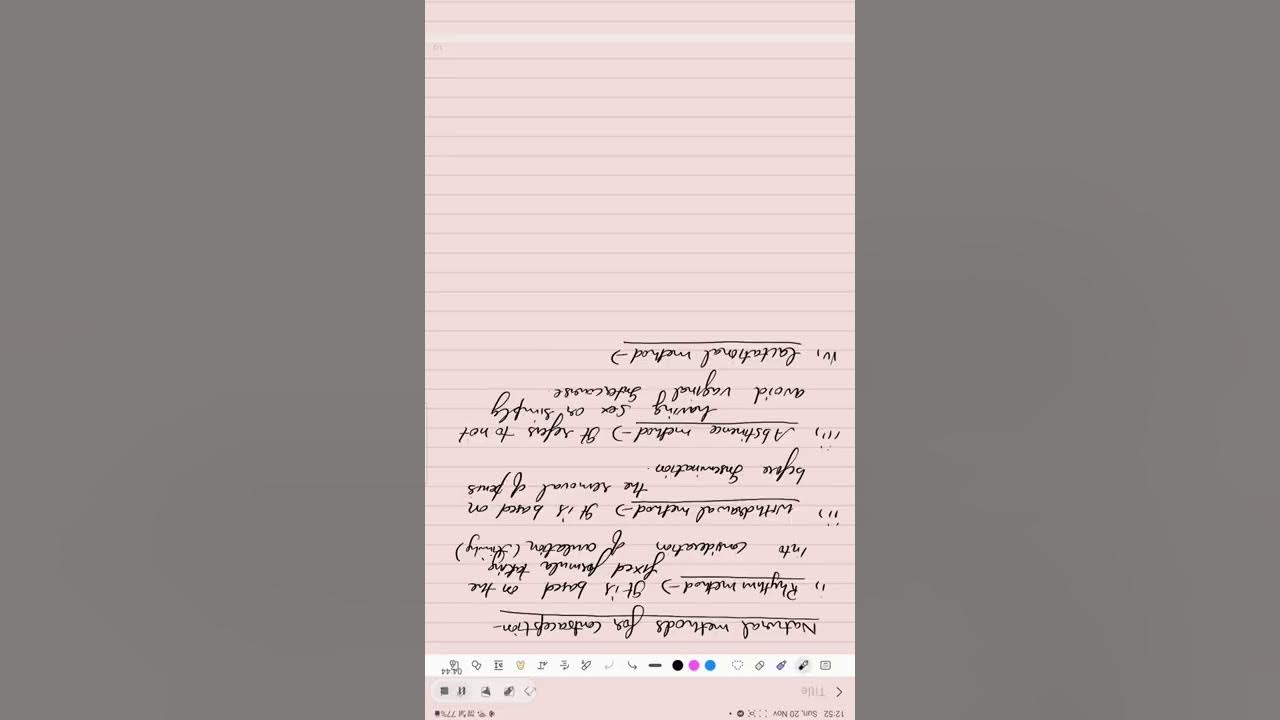Undo the last stroke

[632, 665]
